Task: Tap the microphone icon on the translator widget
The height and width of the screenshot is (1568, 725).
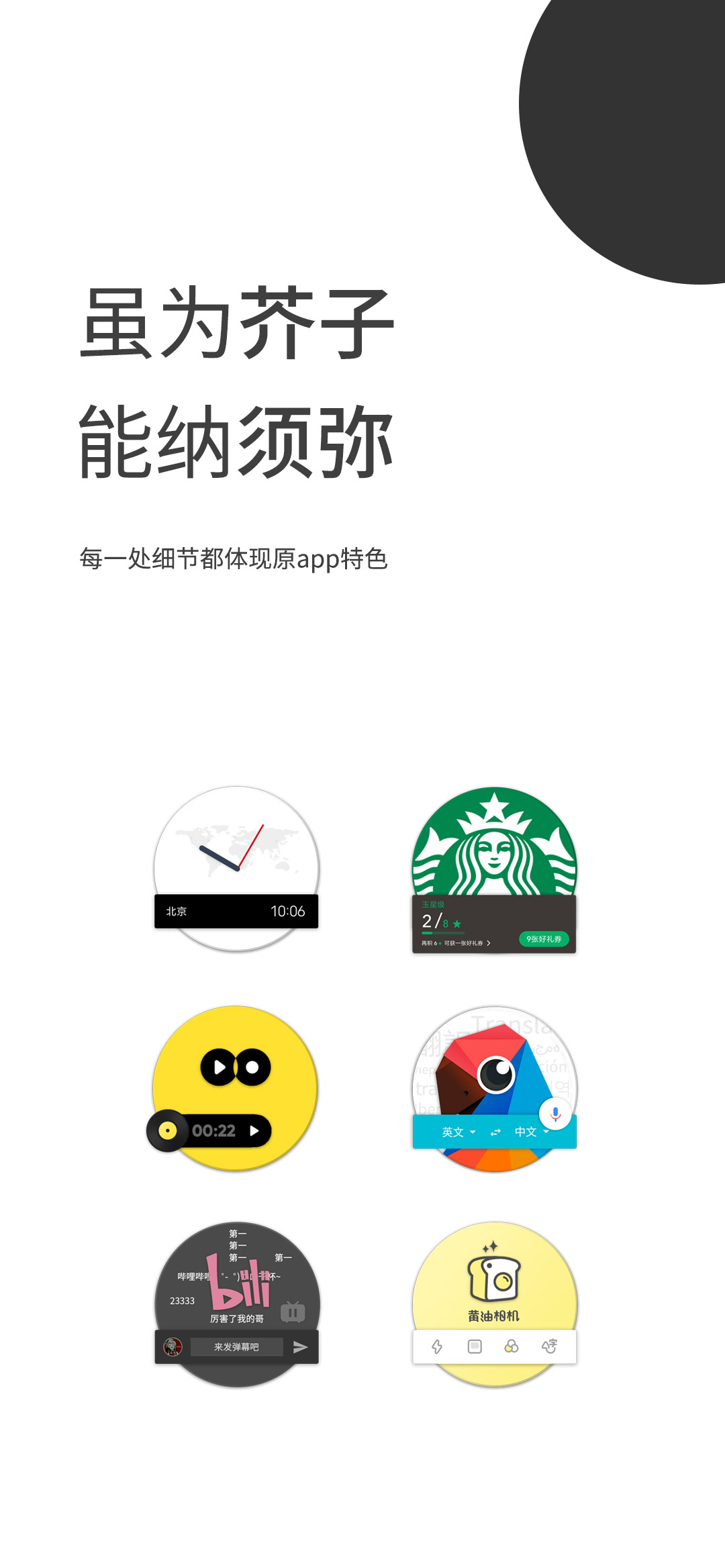Action: point(554,1111)
